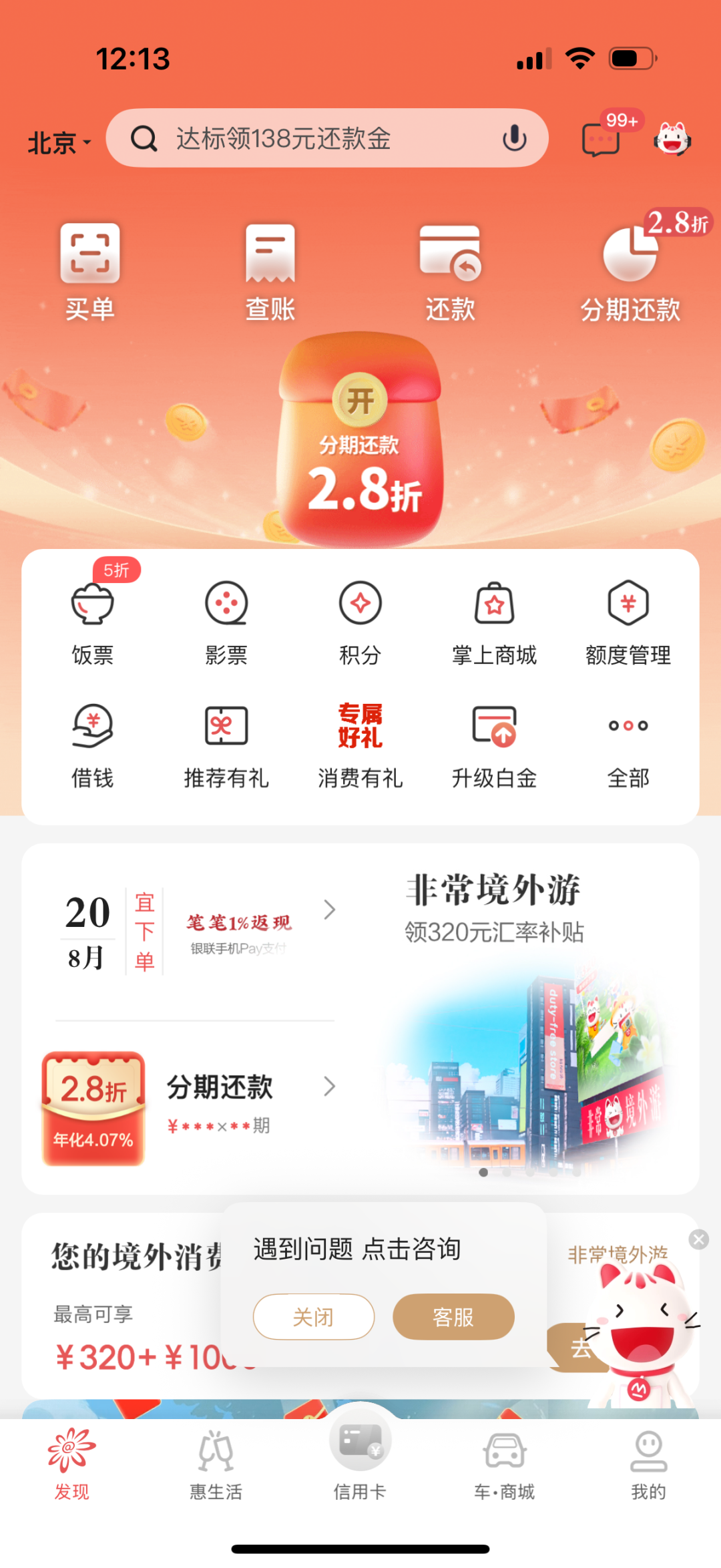The image size is (721, 1568).
Task: Tap the search box for 达标领138元还款金
Action: [327, 138]
